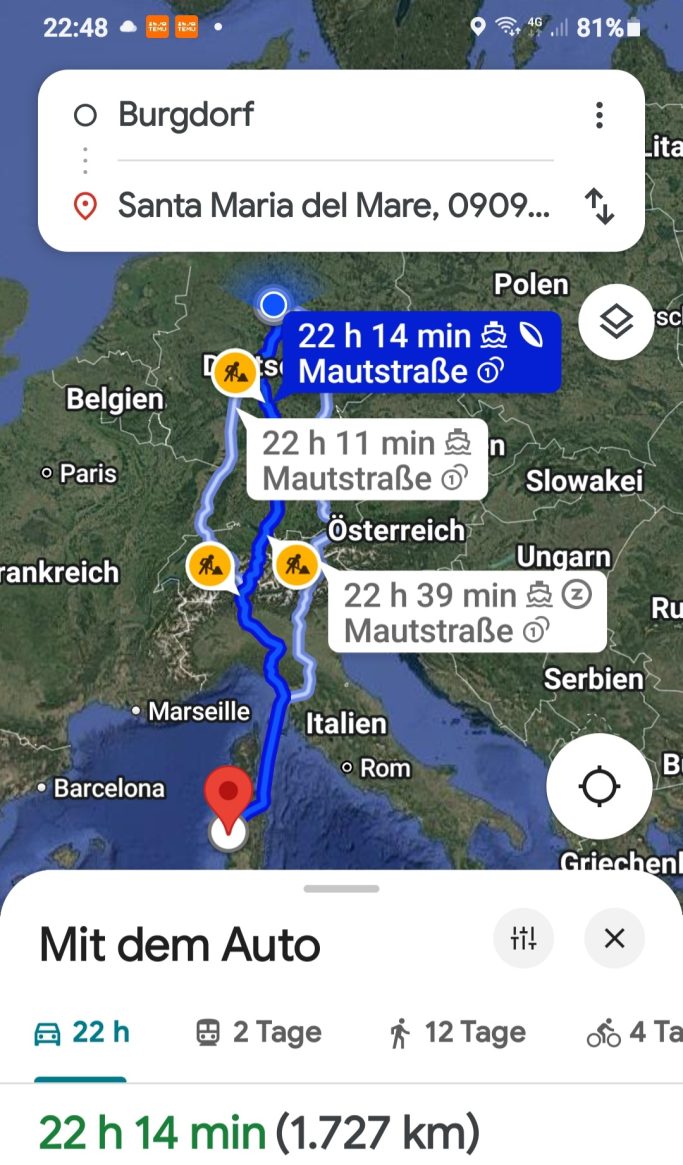Open the three-dot overflow menu
Screen dimensions: 683x1165
coord(599,115)
